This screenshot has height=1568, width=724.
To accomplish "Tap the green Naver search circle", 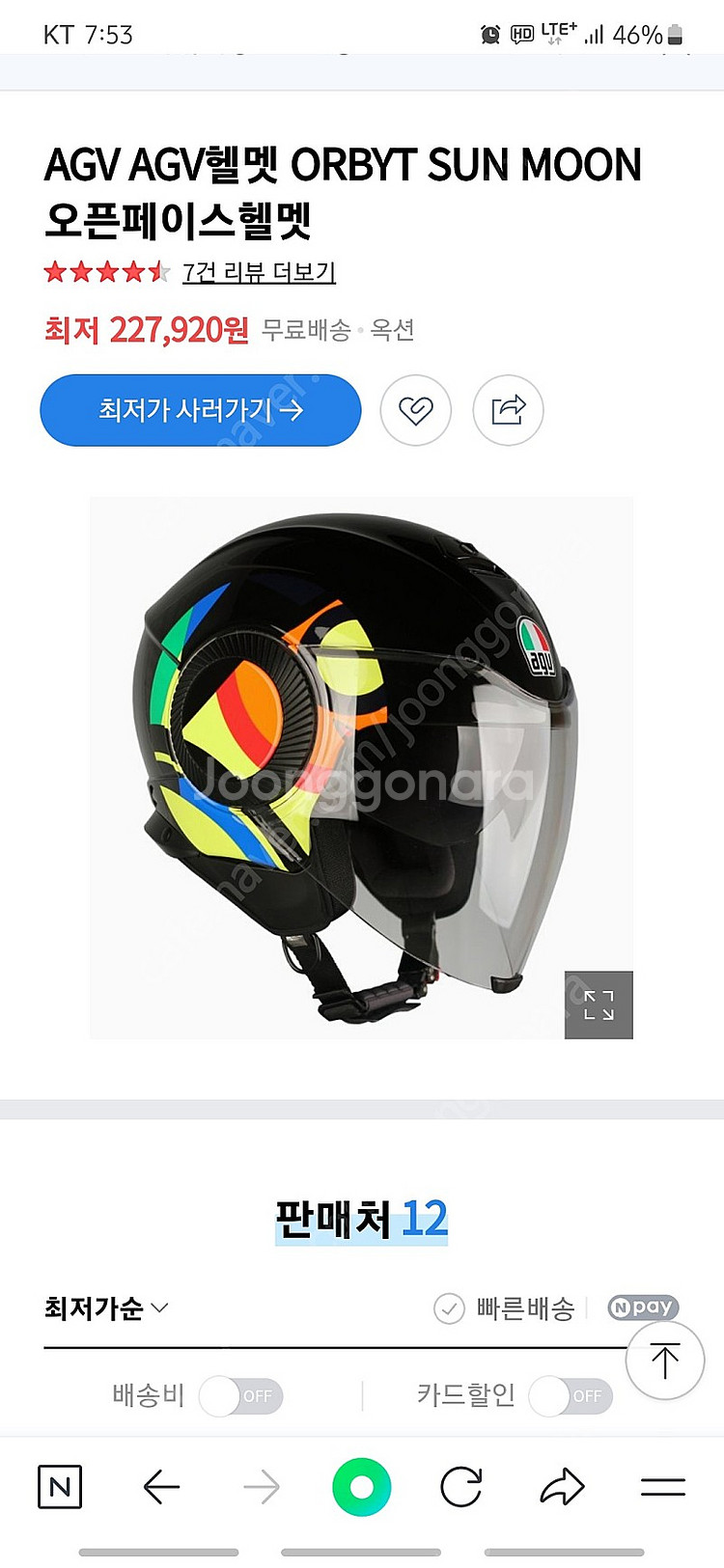I will pos(361,1486).
